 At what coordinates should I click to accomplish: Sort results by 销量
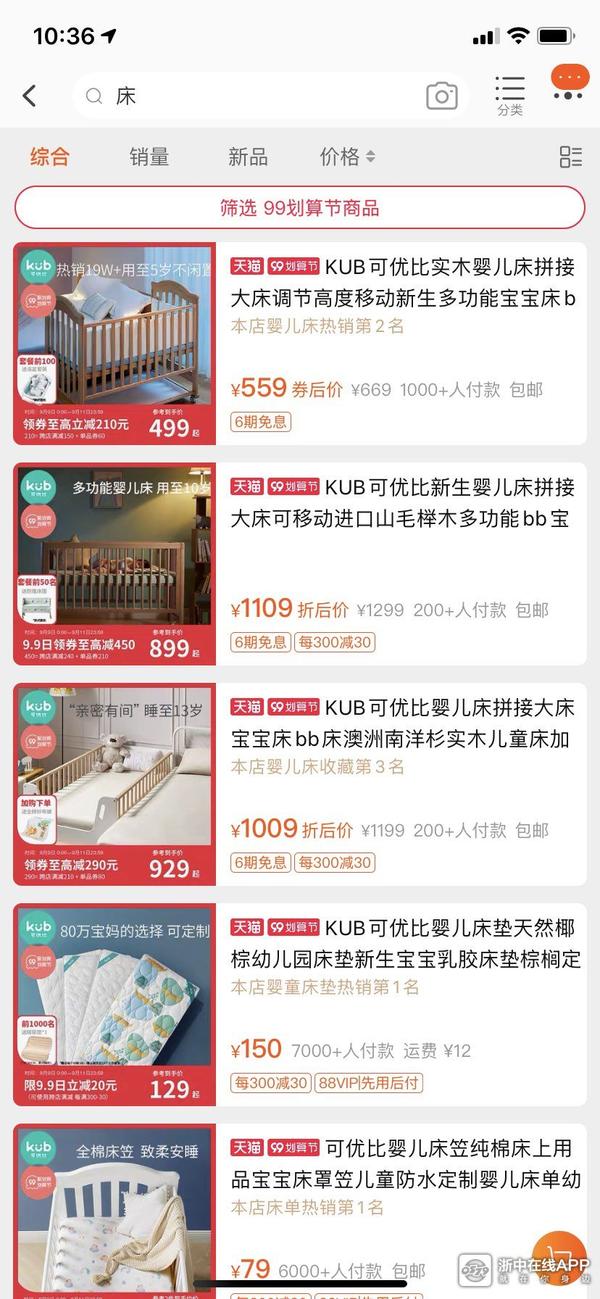tap(149, 157)
